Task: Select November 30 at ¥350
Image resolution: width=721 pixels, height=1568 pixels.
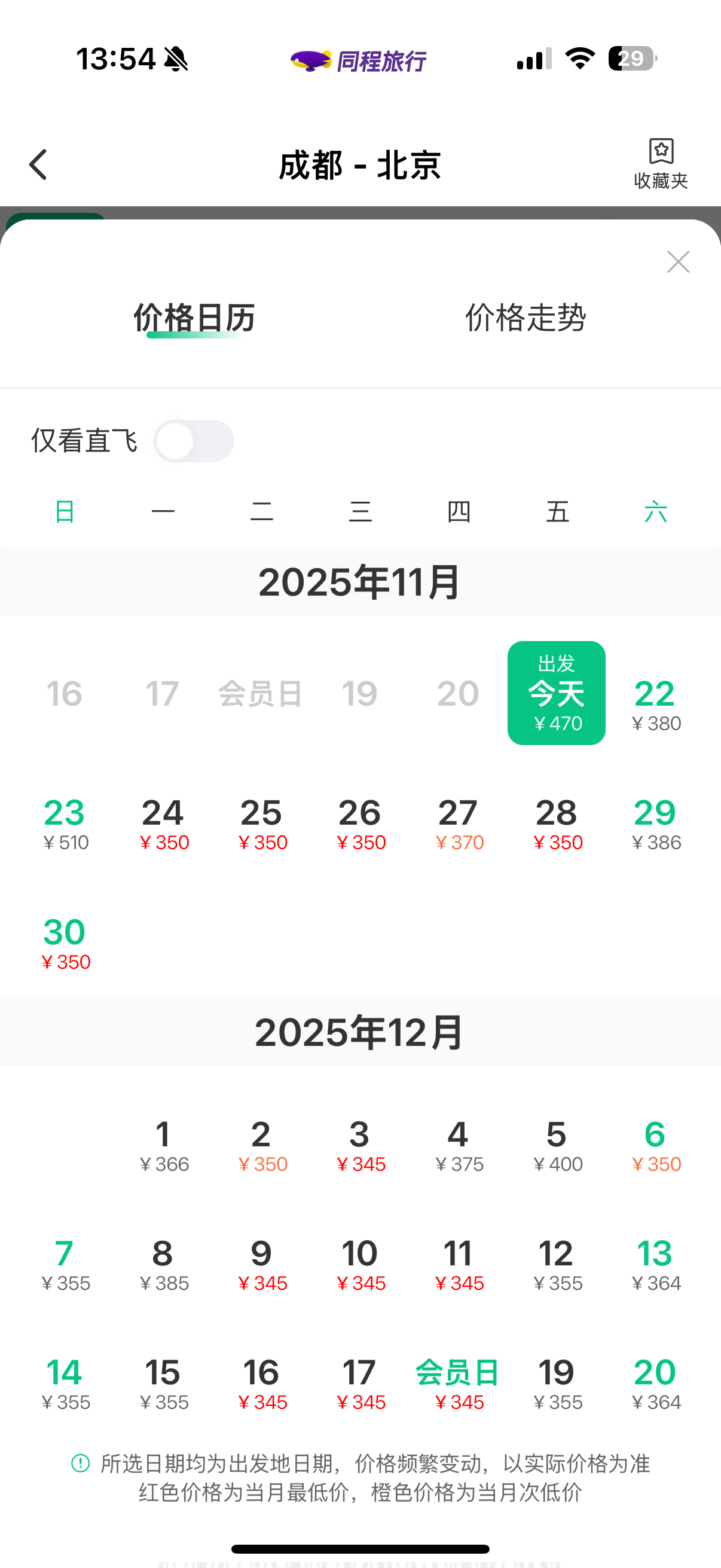Action: (x=65, y=943)
